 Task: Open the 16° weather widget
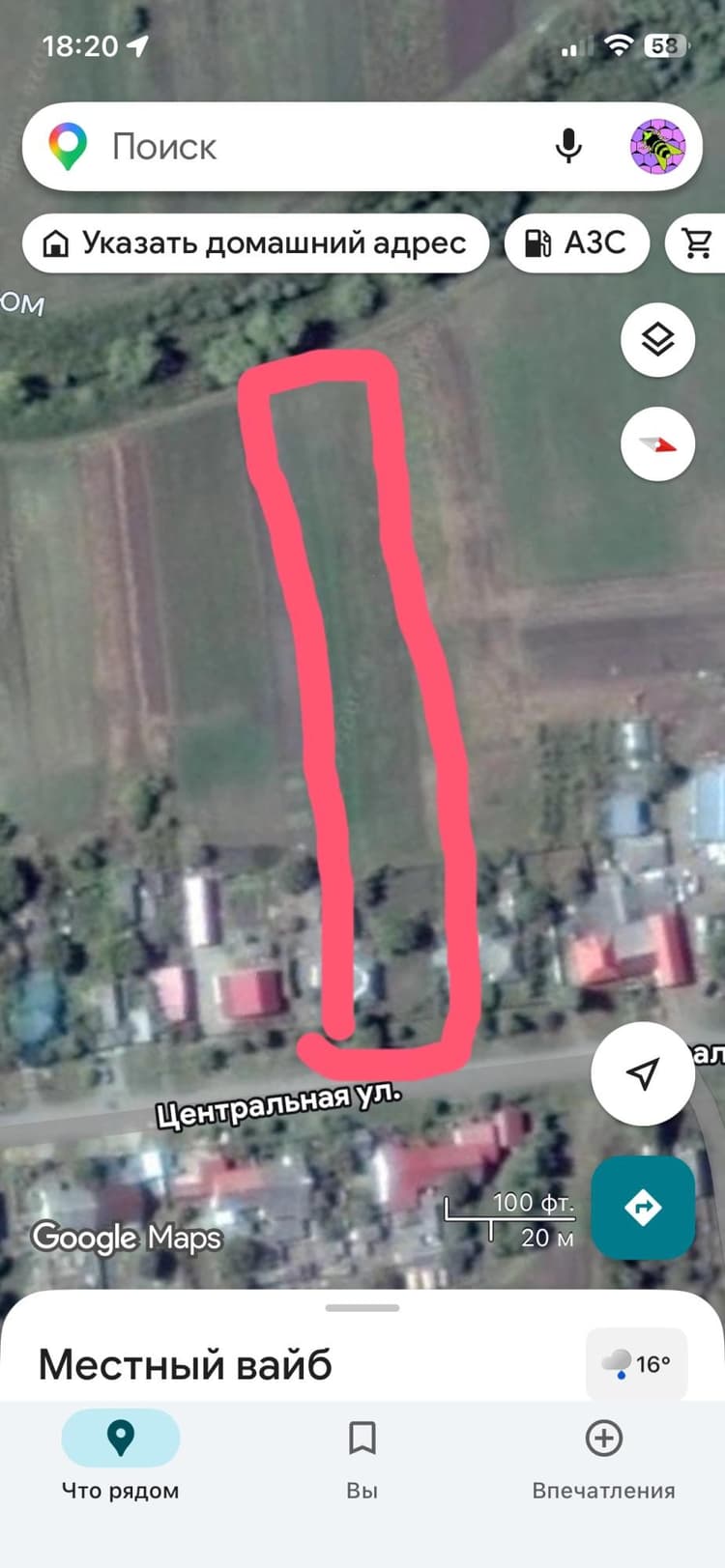[636, 1364]
